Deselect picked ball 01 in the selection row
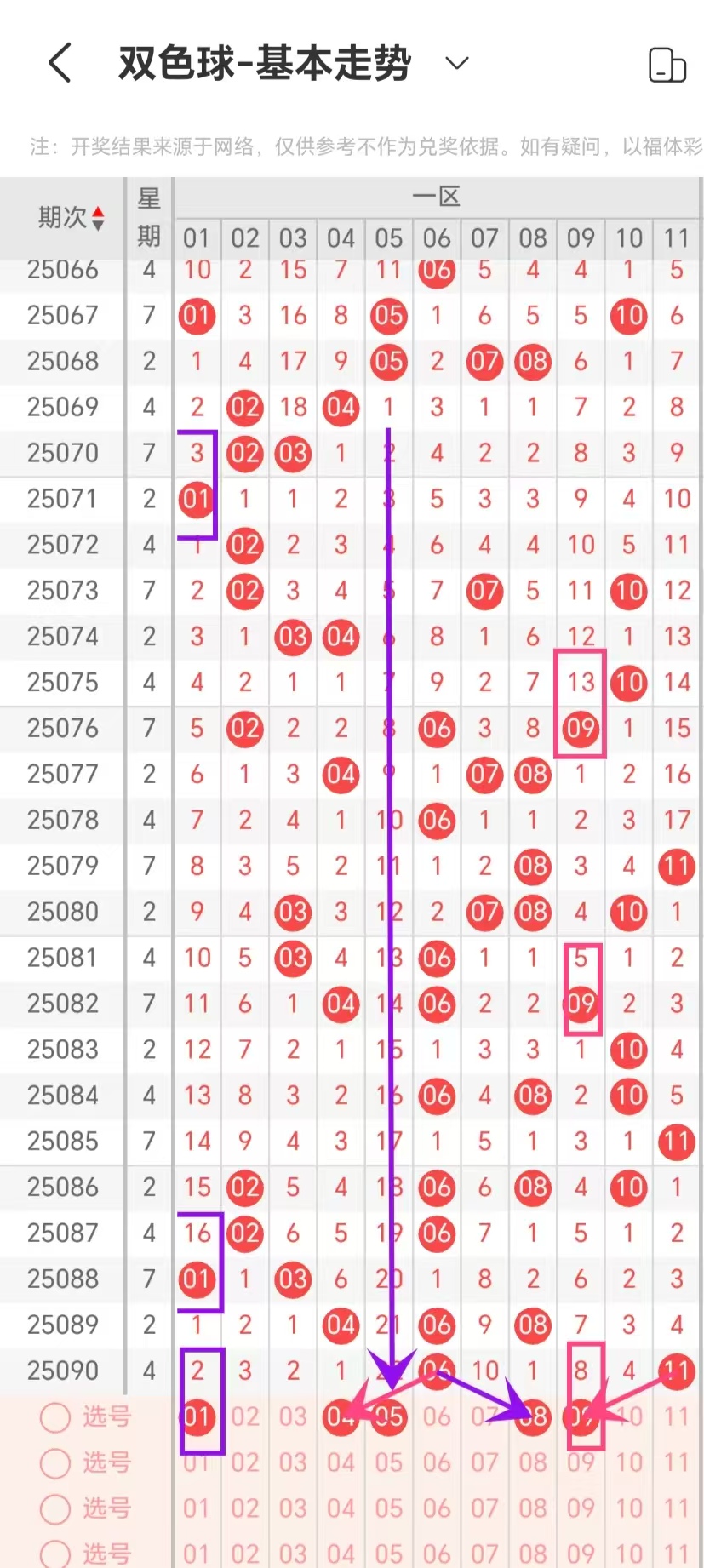 point(197,1417)
